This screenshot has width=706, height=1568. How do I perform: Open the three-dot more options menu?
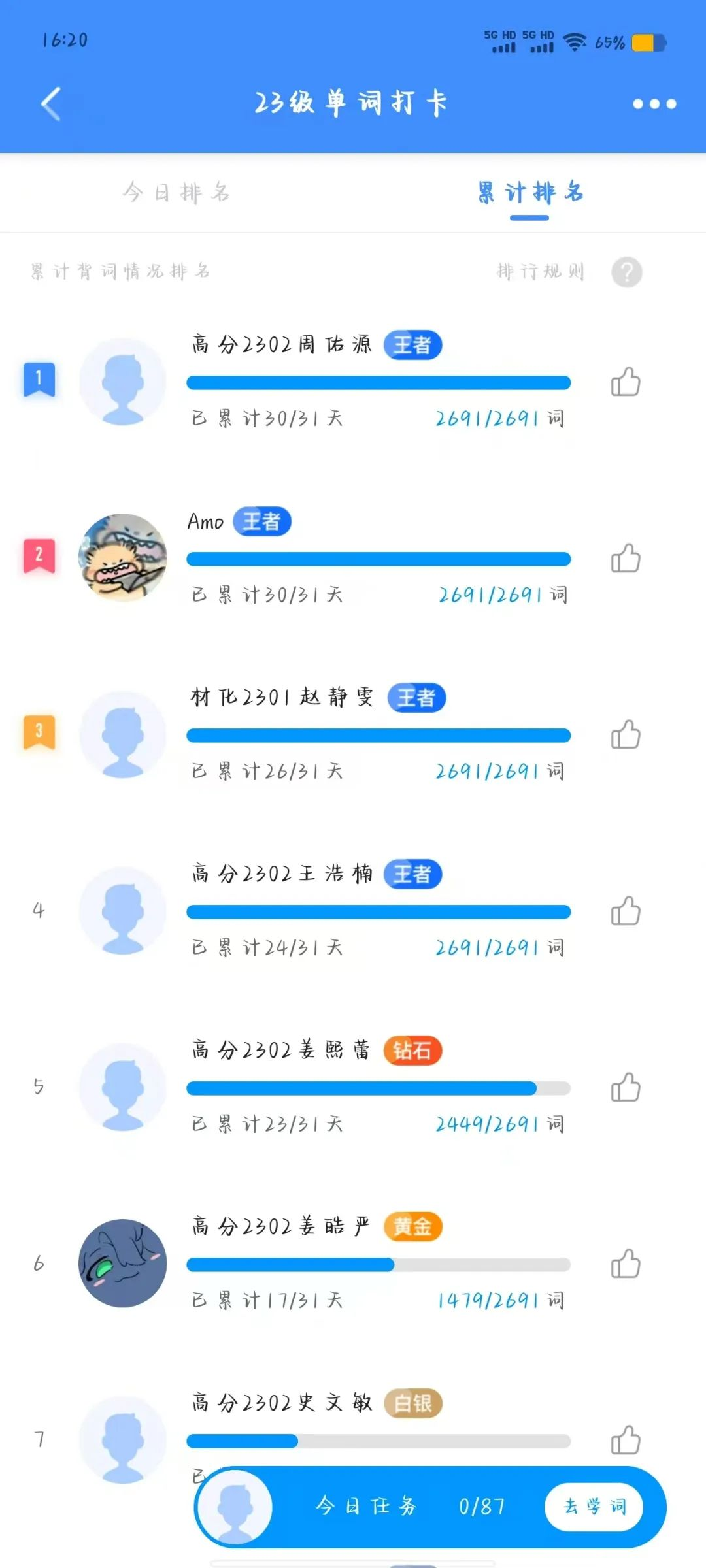pos(654,104)
